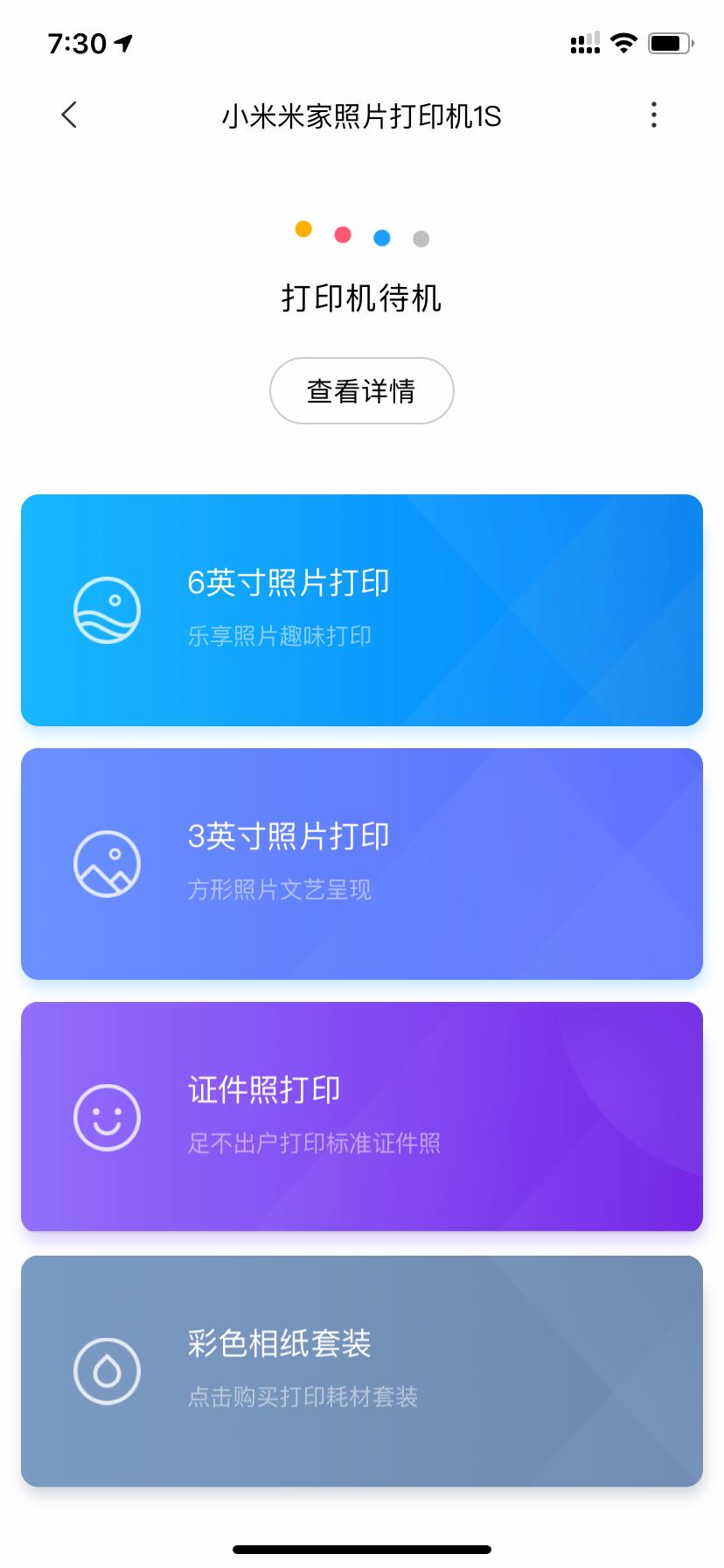
Task: Open 证件照打印 for ID photo printing
Action: coord(361,1116)
